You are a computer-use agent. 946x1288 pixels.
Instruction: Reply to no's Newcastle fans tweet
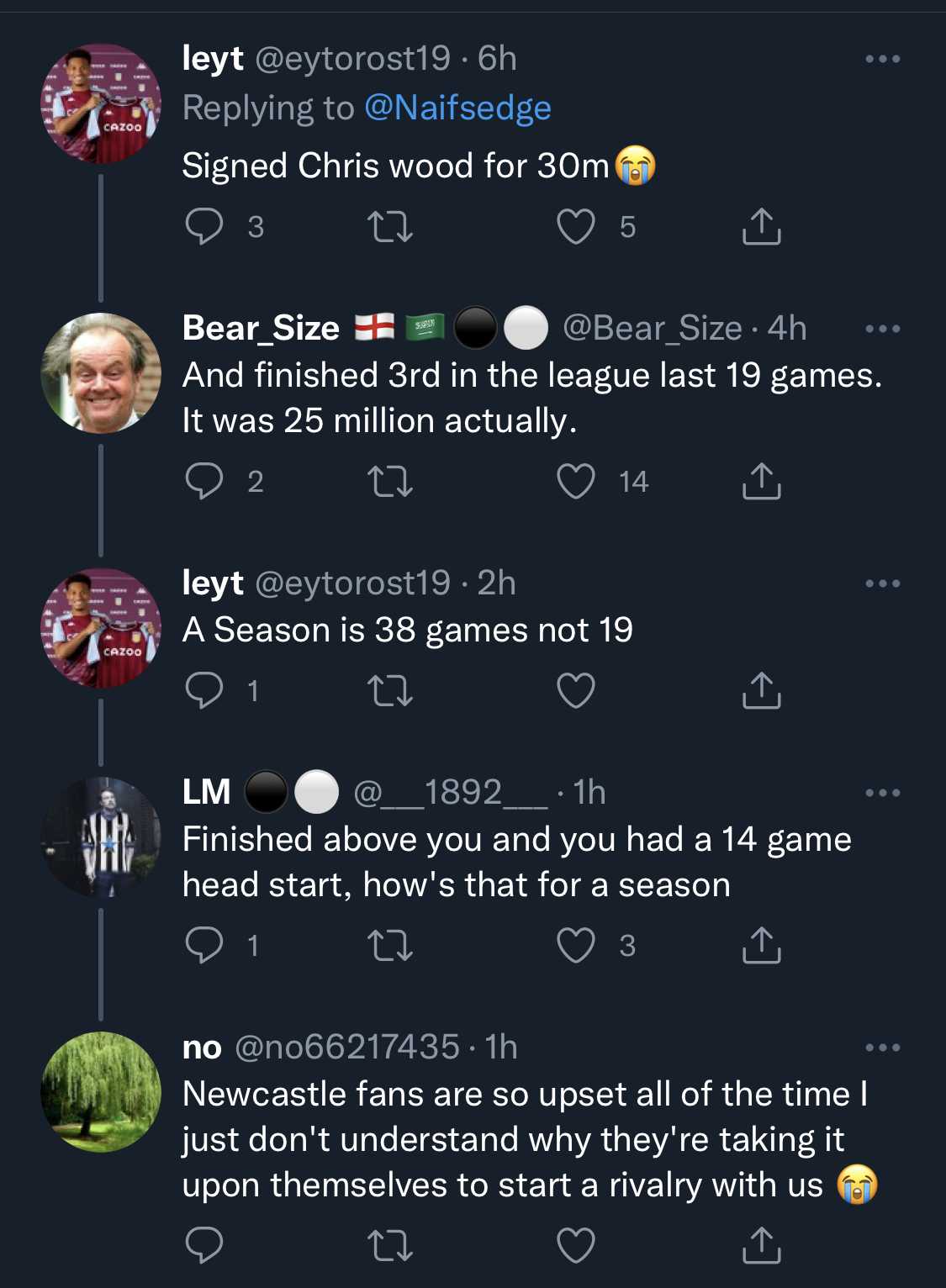(x=204, y=1245)
